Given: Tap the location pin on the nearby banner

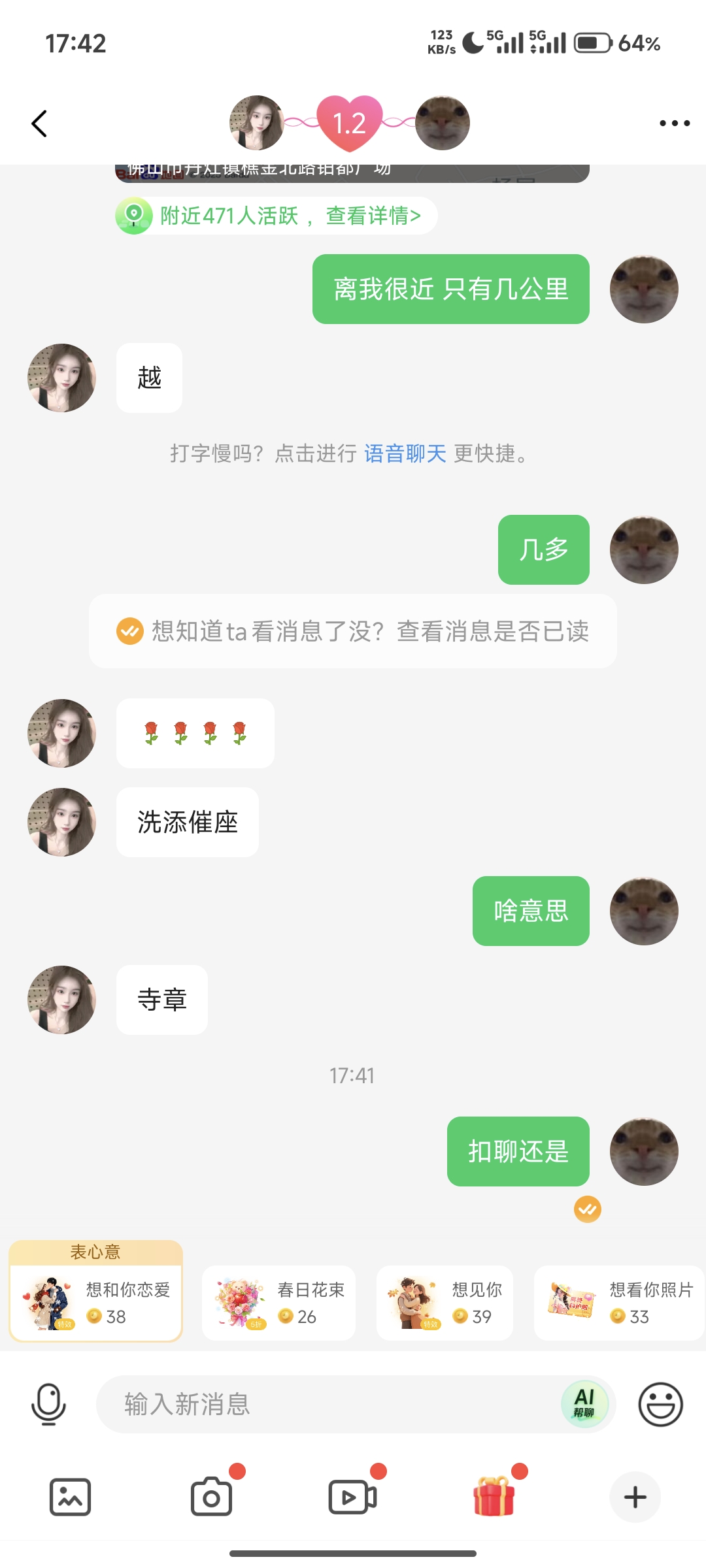Looking at the screenshot, I should (x=134, y=214).
